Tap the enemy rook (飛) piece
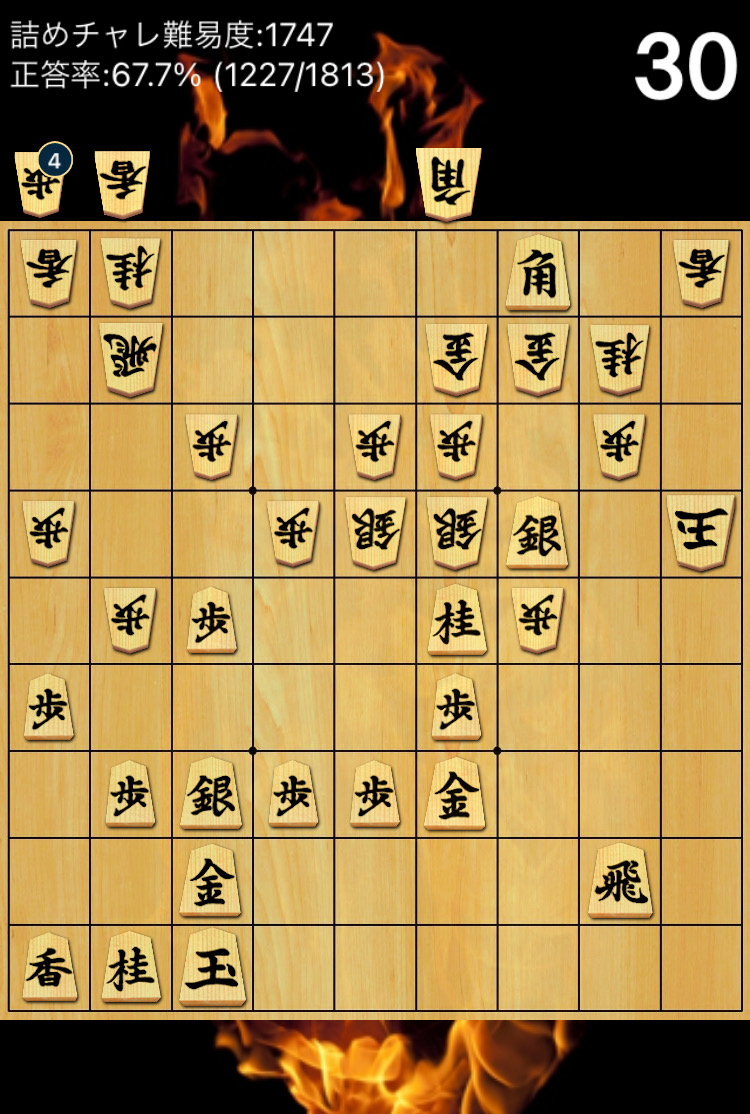Viewport: 750px width, 1114px height. pyautogui.click(x=130, y=360)
